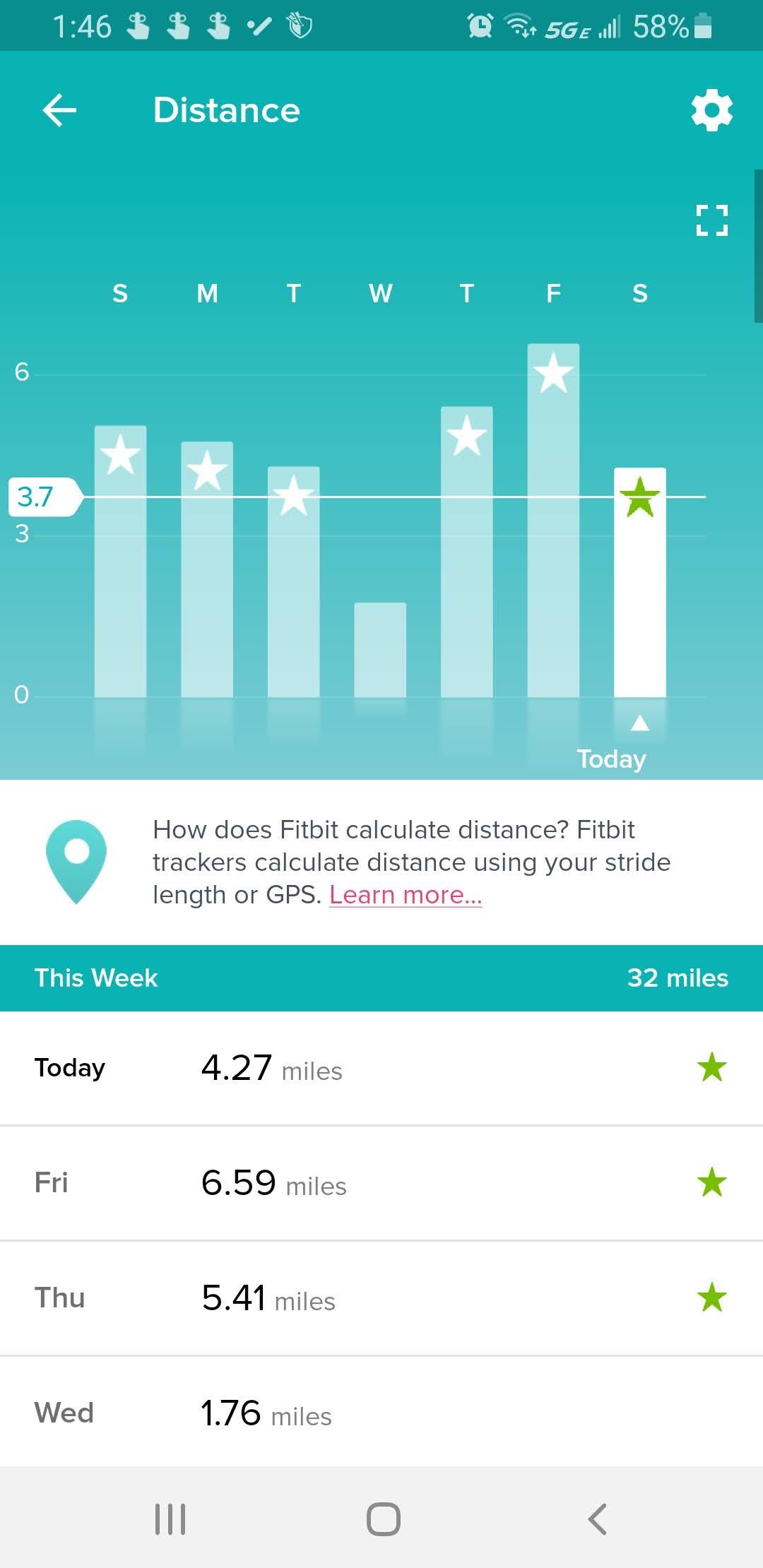
Task: Open the Learn more link
Action: 406,895
